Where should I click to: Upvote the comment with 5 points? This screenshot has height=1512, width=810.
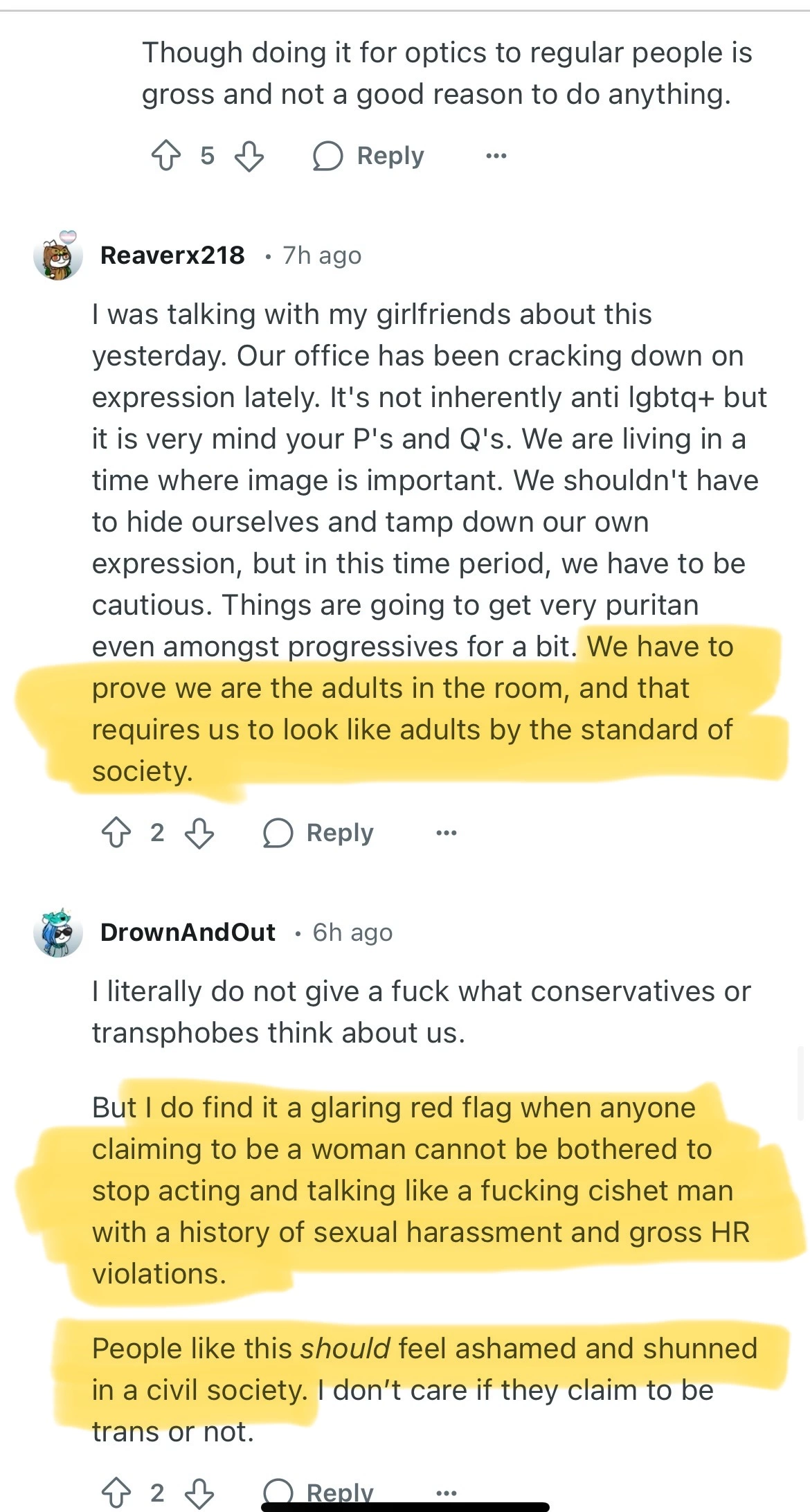pyautogui.click(x=165, y=156)
